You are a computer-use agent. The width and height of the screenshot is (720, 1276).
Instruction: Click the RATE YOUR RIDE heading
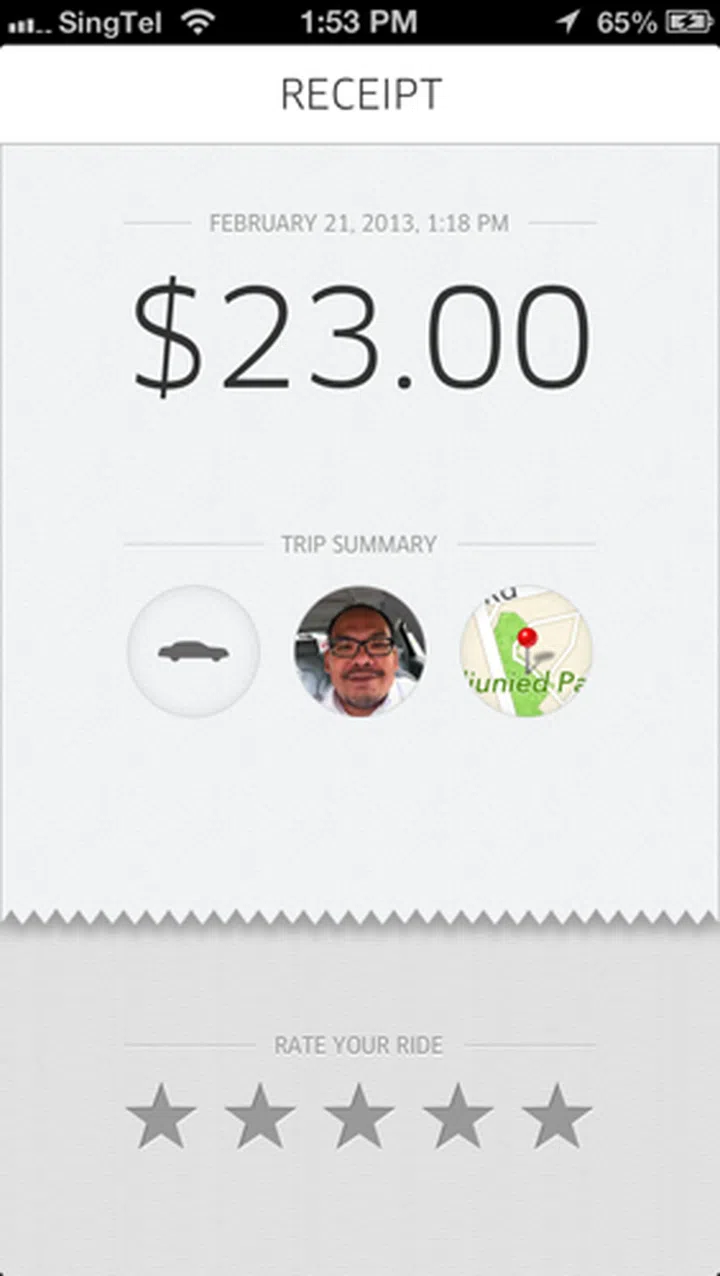(x=360, y=1045)
